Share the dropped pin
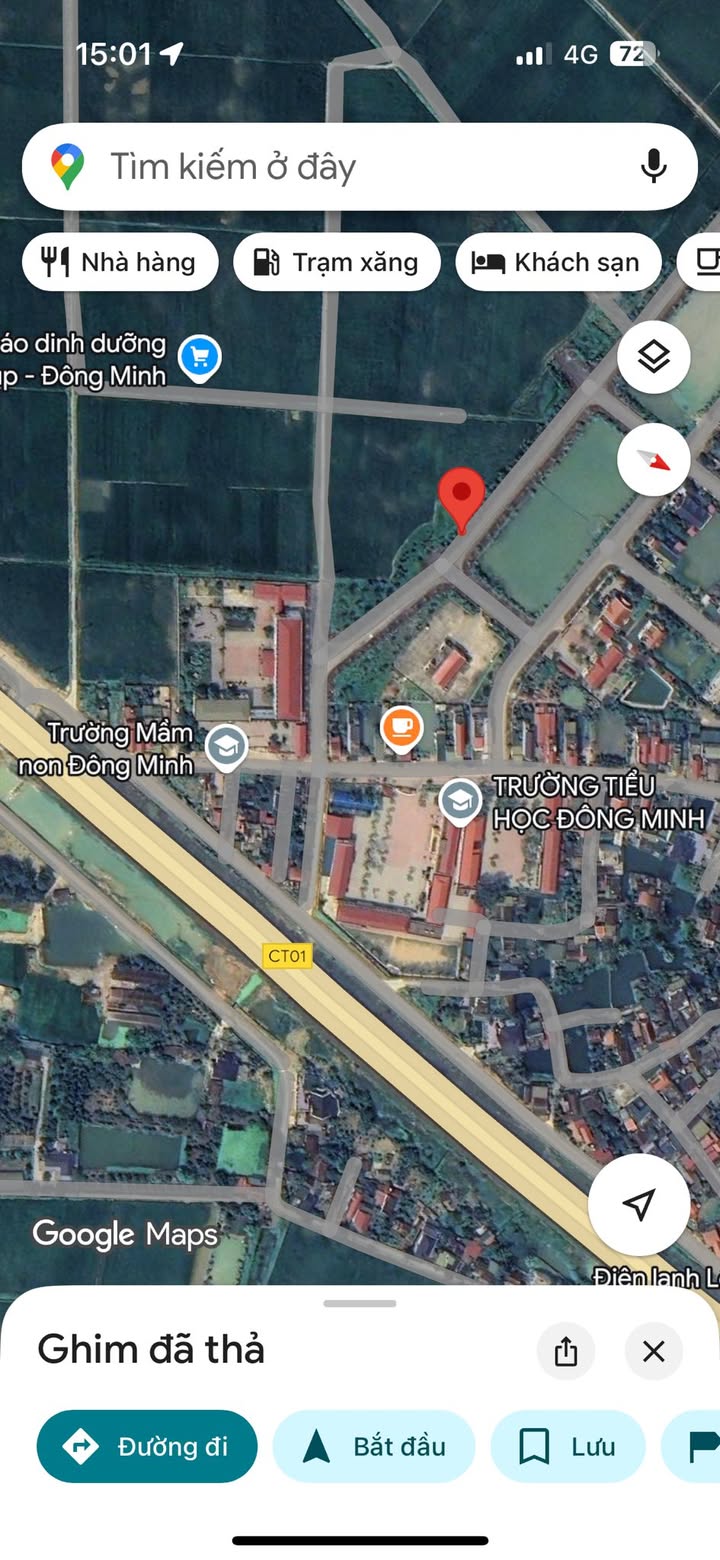Viewport: 720px width, 1560px height. click(x=566, y=1351)
